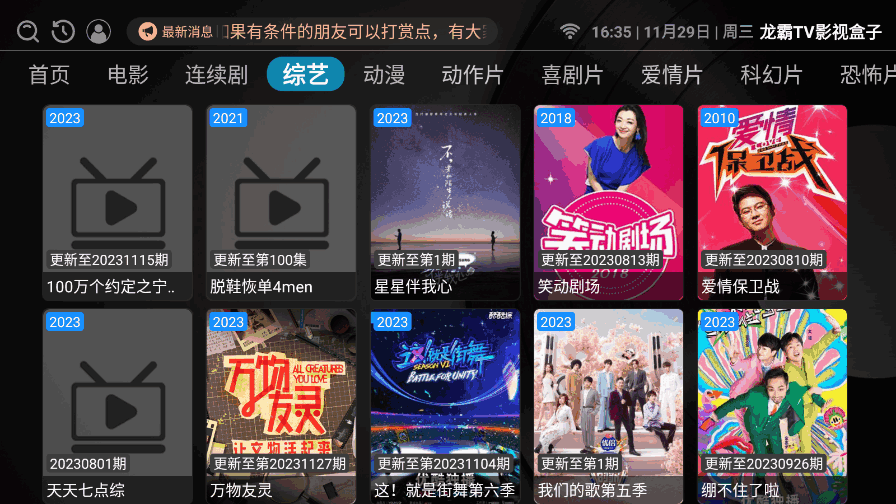Screen dimensions: 896x504
Task: Open the show 脱鞋恢单4men
Action: pyautogui.click(x=281, y=200)
